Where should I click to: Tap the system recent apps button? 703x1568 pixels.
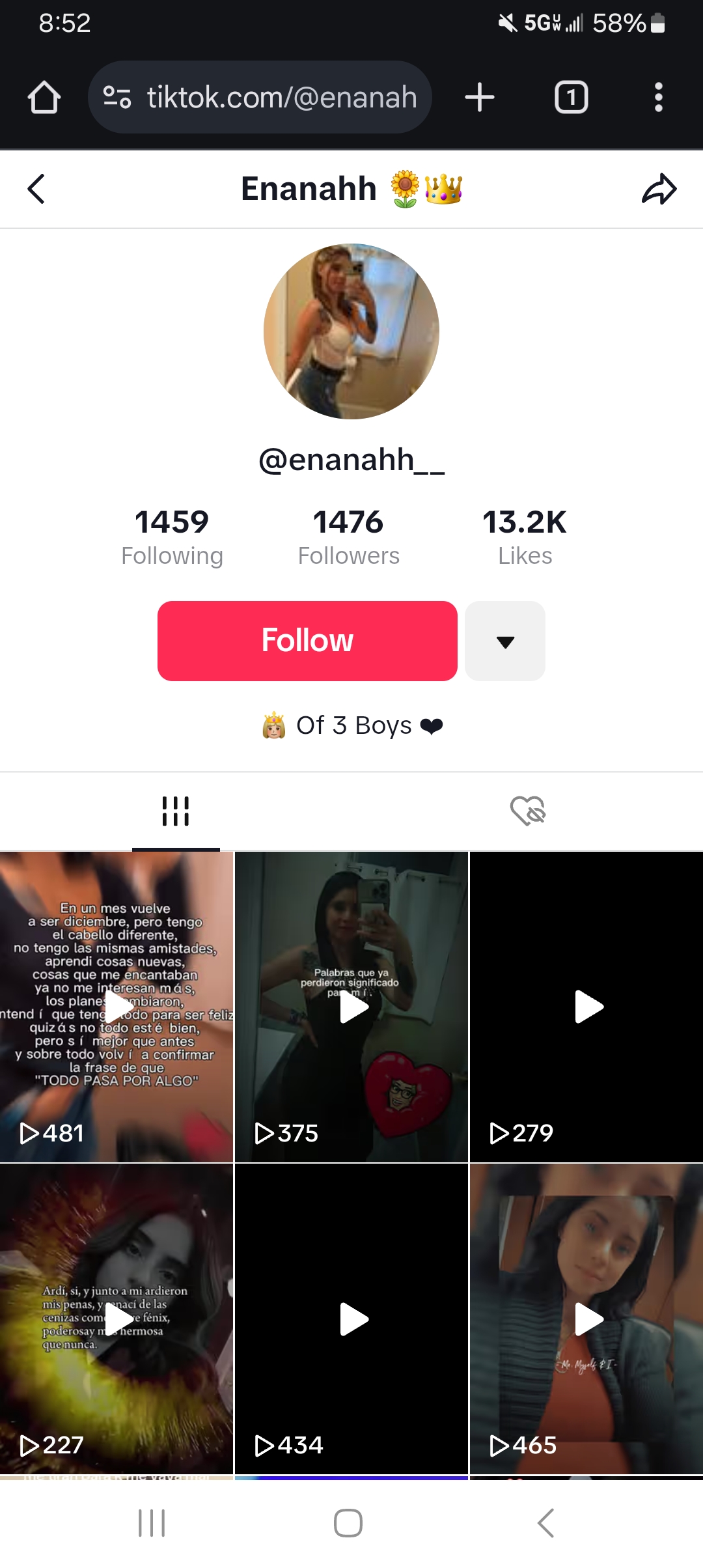tap(152, 1523)
